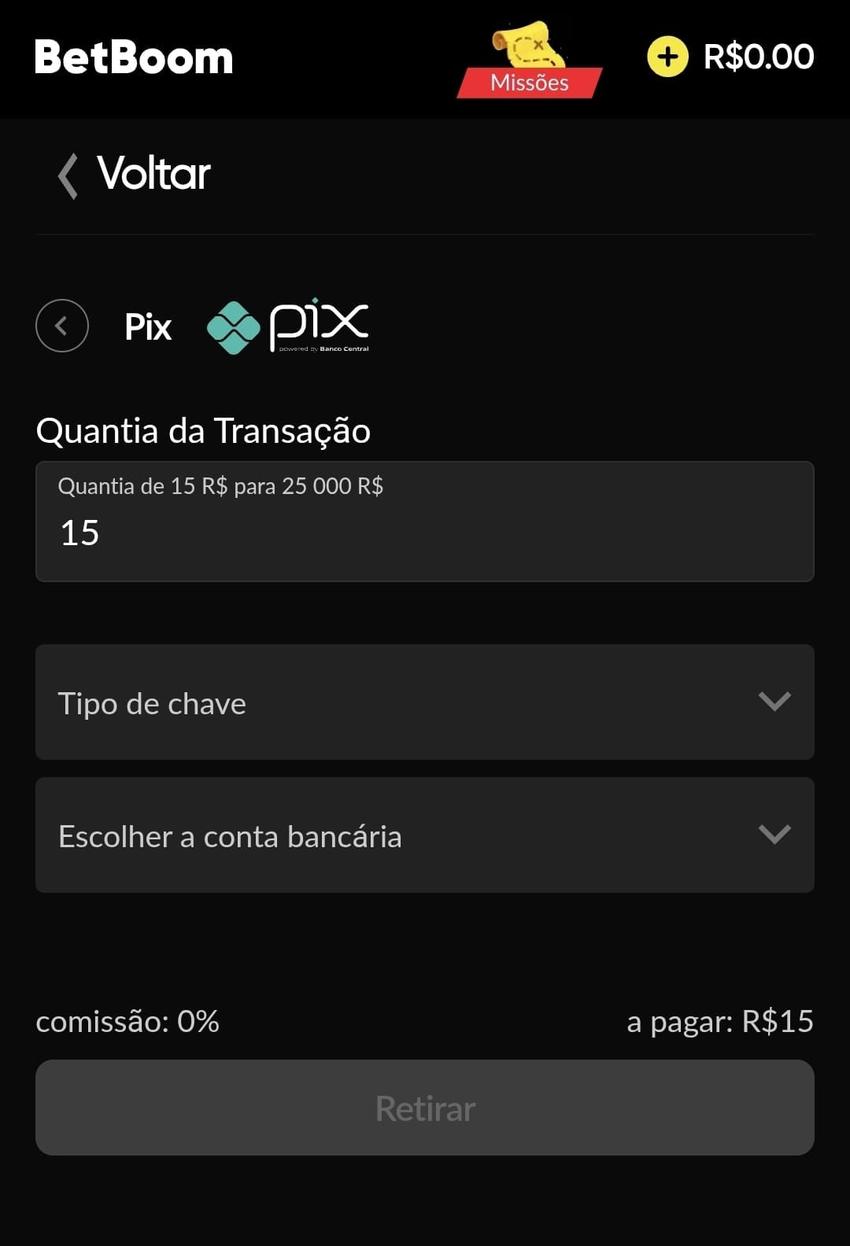Click the amount range hint text
850x1246 pixels.
coord(221,486)
